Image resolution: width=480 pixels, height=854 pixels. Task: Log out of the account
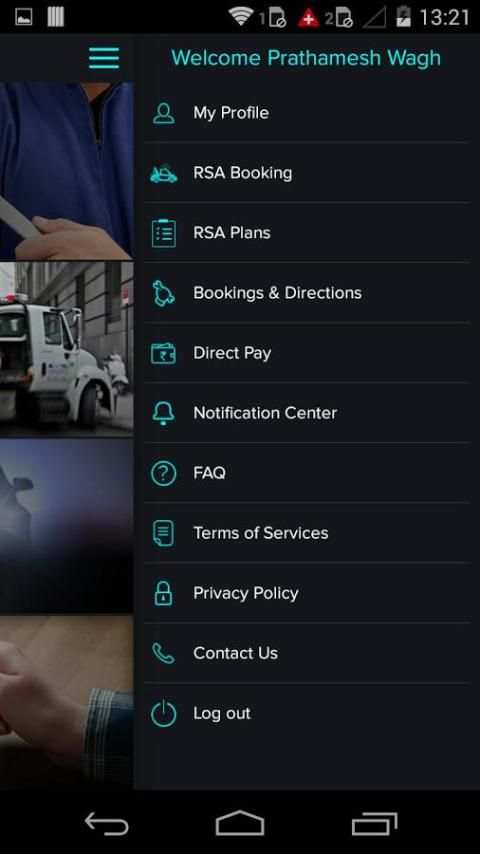[306, 713]
